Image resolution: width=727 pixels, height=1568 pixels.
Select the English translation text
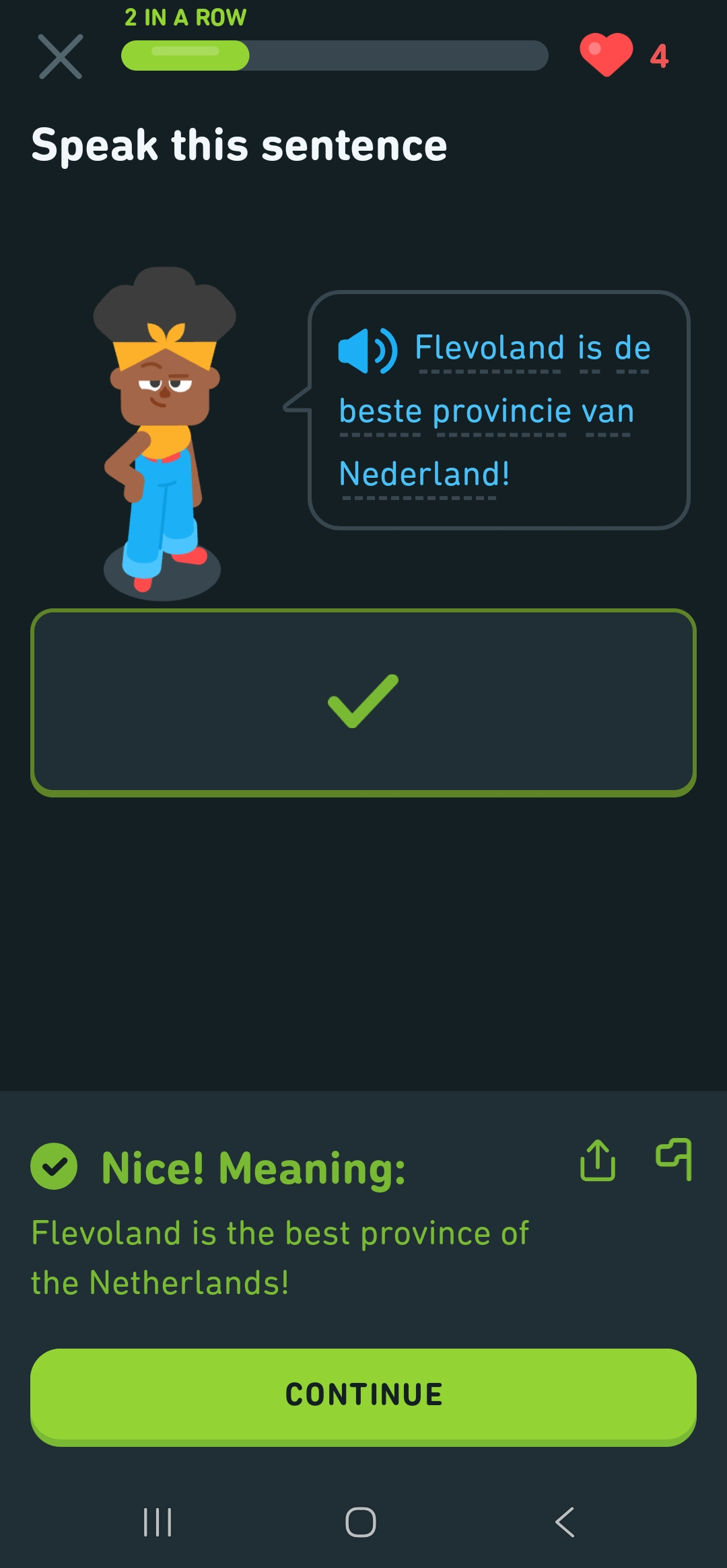pyautogui.click(x=279, y=1257)
